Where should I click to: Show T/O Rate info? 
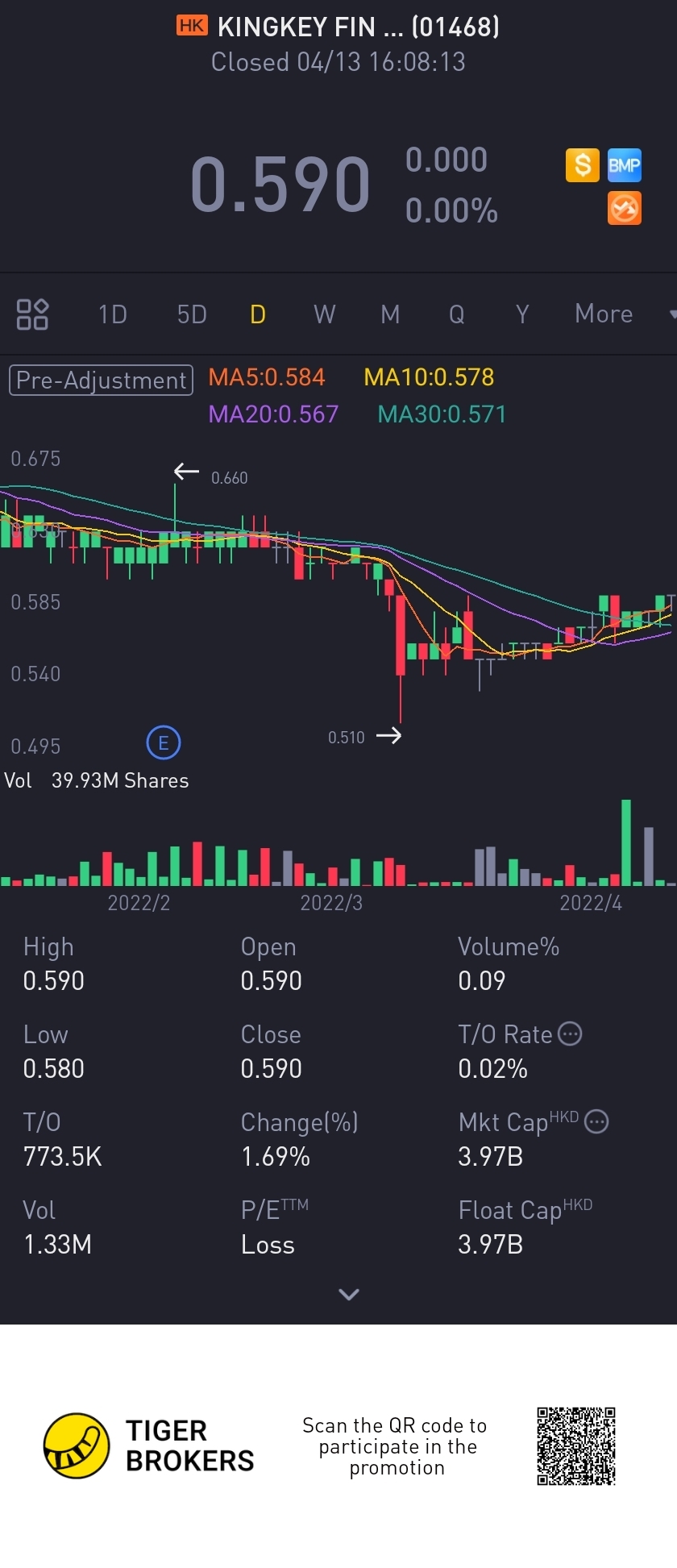click(x=570, y=1034)
